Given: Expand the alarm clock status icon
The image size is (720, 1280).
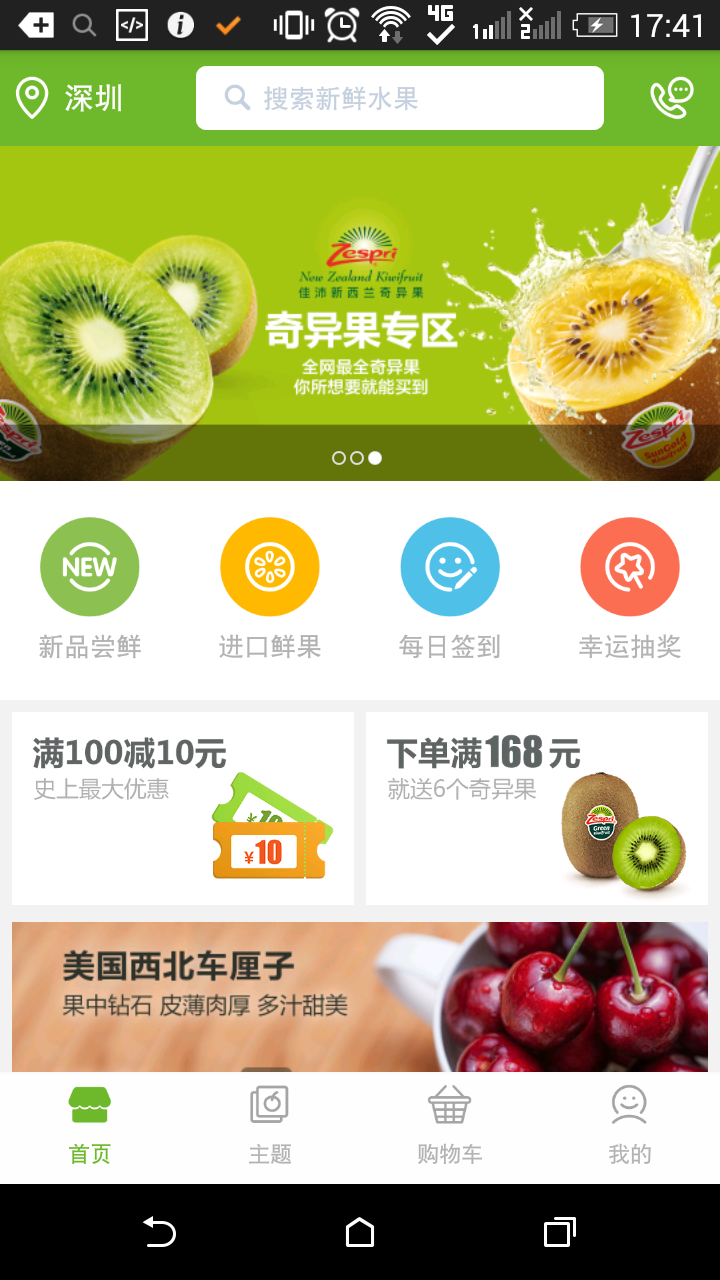Looking at the screenshot, I should (x=339, y=27).
